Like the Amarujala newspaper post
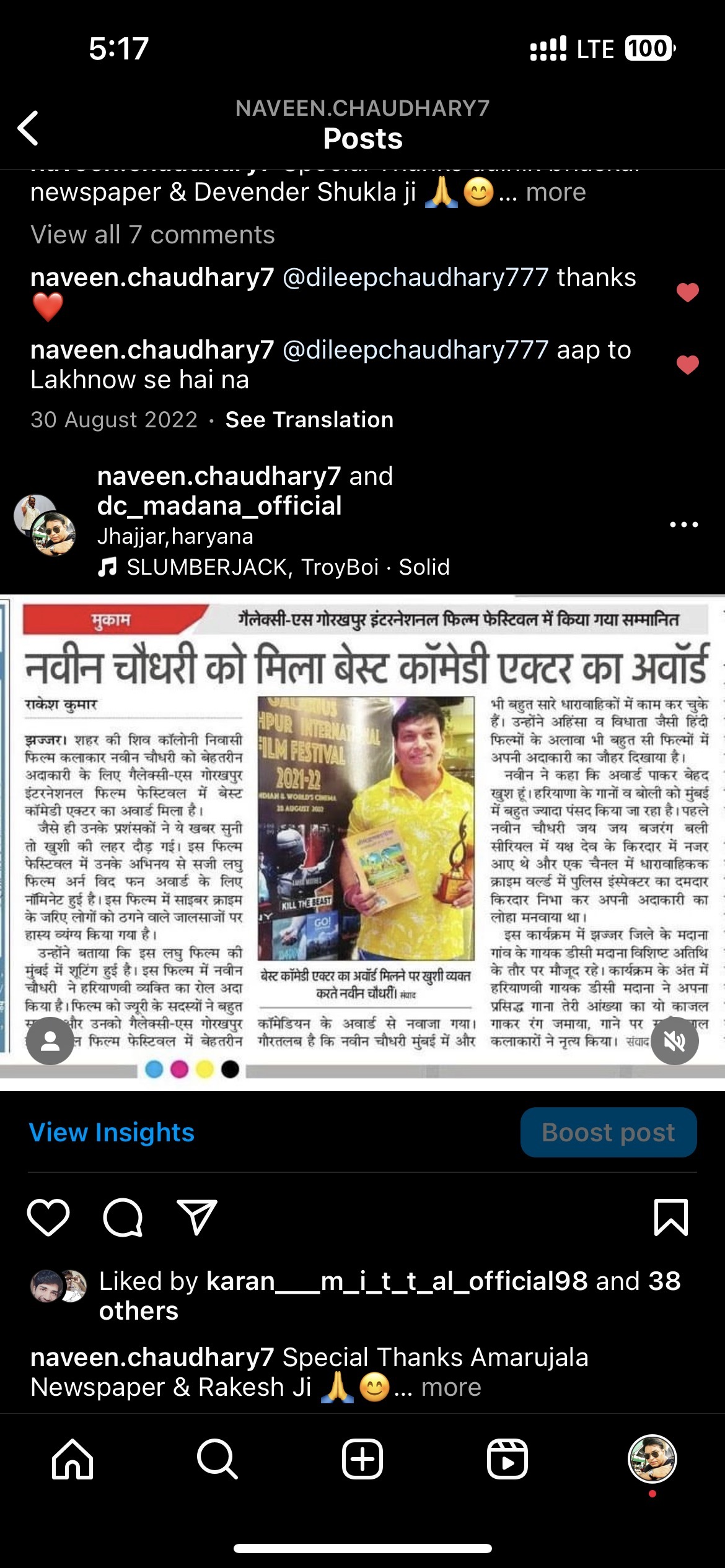Viewport: 725px width, 1568px height. pos(48,1217)
